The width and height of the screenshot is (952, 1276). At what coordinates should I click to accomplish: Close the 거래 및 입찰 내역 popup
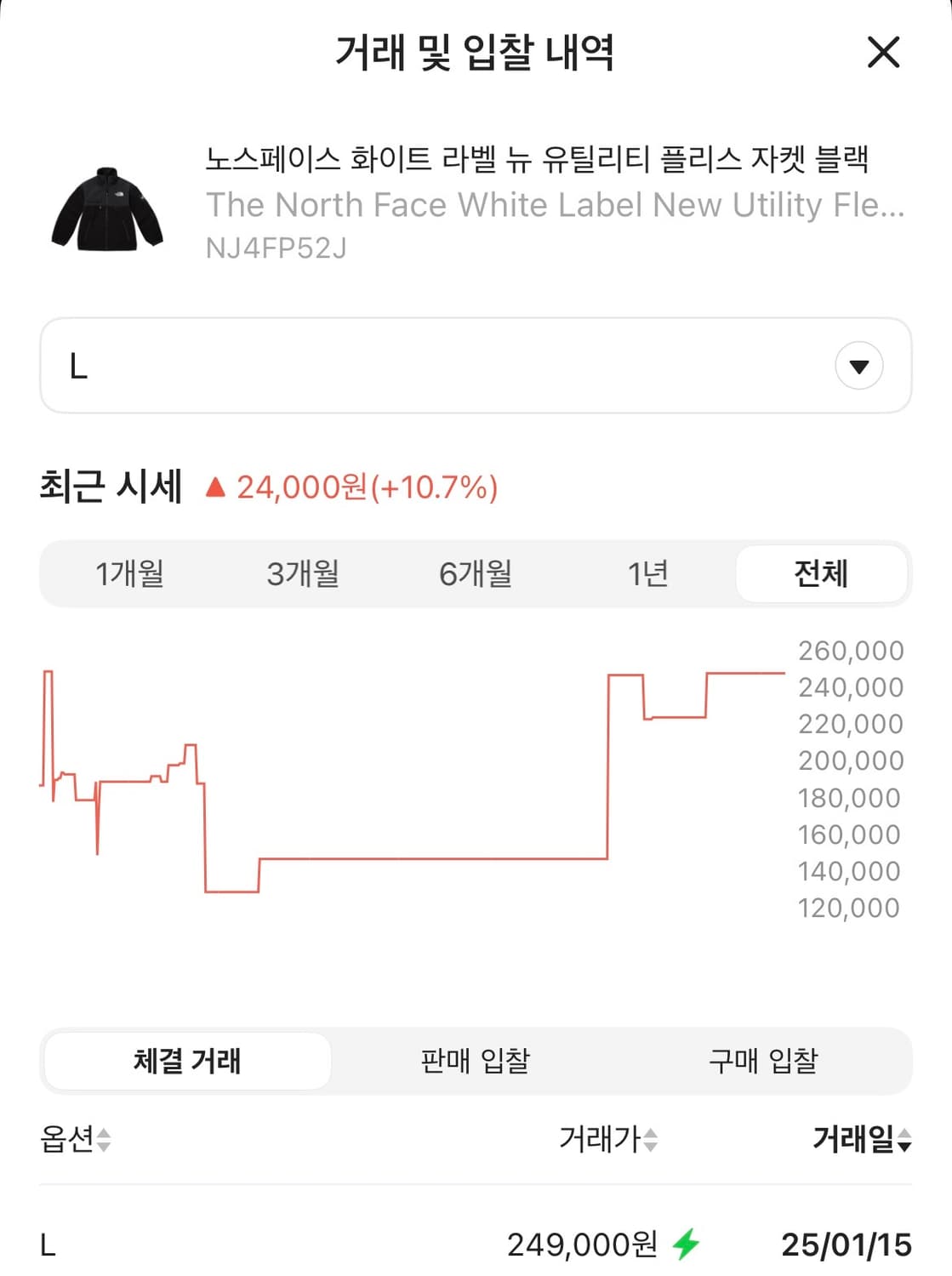point(884,53)
